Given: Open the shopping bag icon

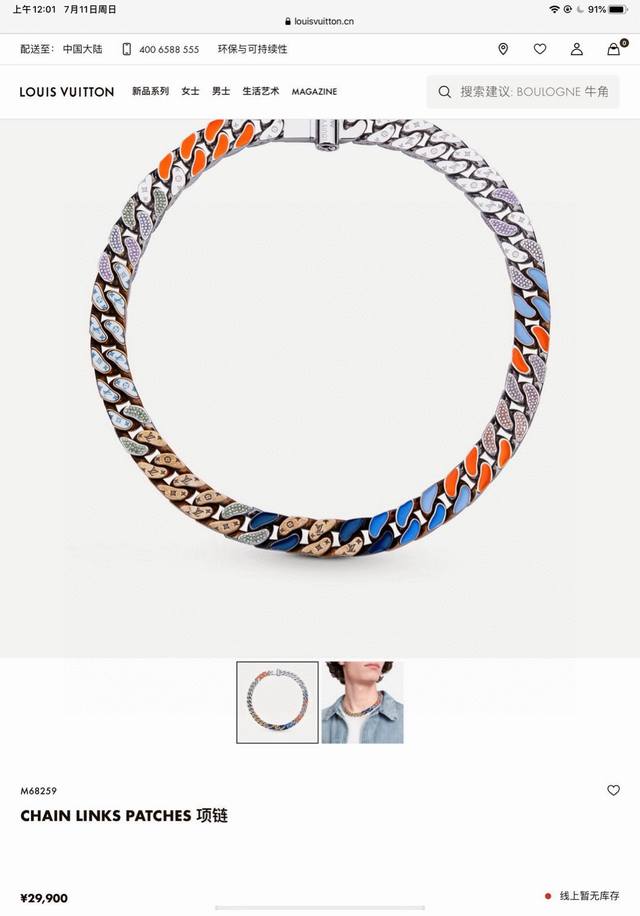Looking at the screenshot, I should (613, 49).
